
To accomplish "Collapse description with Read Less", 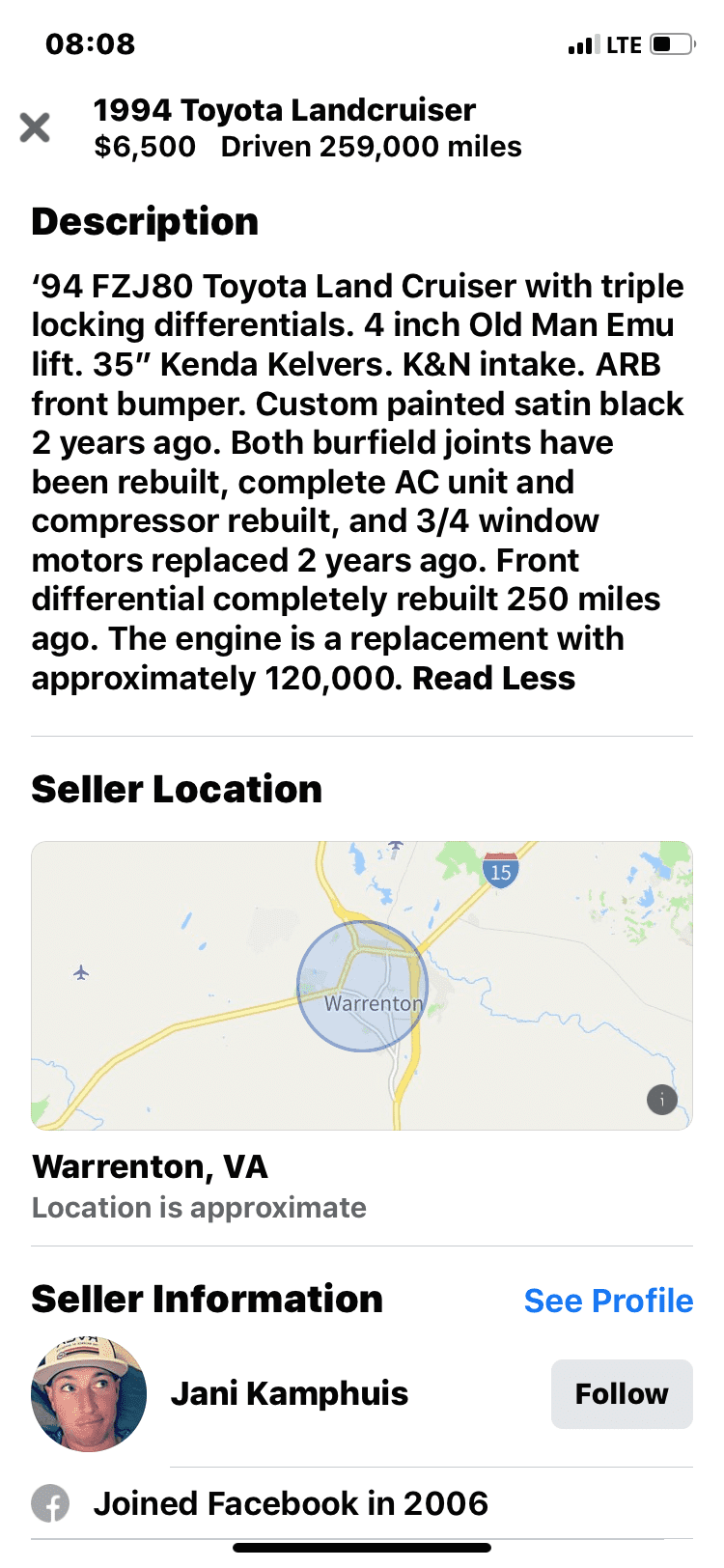I will coord(493,679).
